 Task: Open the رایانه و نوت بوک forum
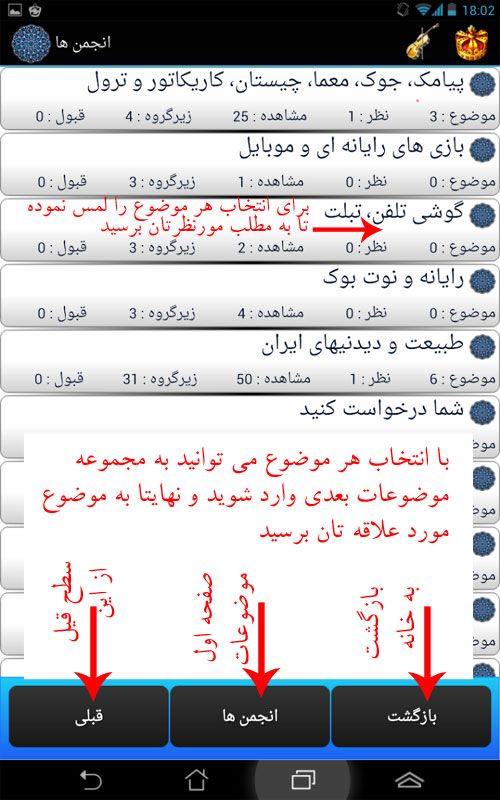[x=250, y=295]
